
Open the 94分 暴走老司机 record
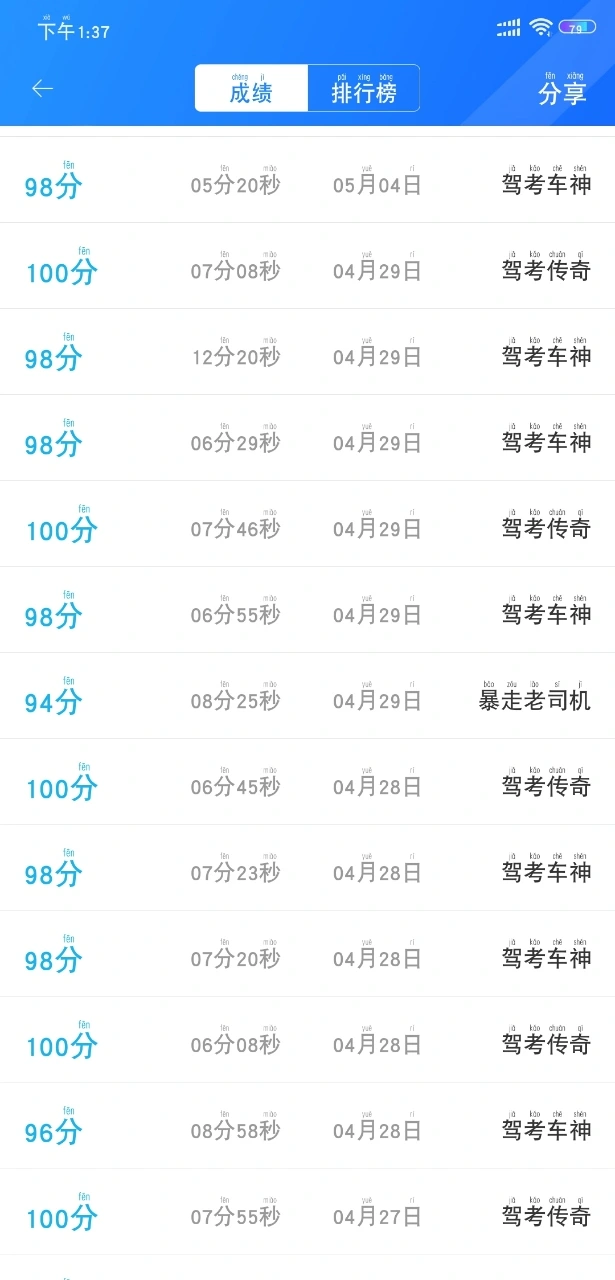point(307,696)
